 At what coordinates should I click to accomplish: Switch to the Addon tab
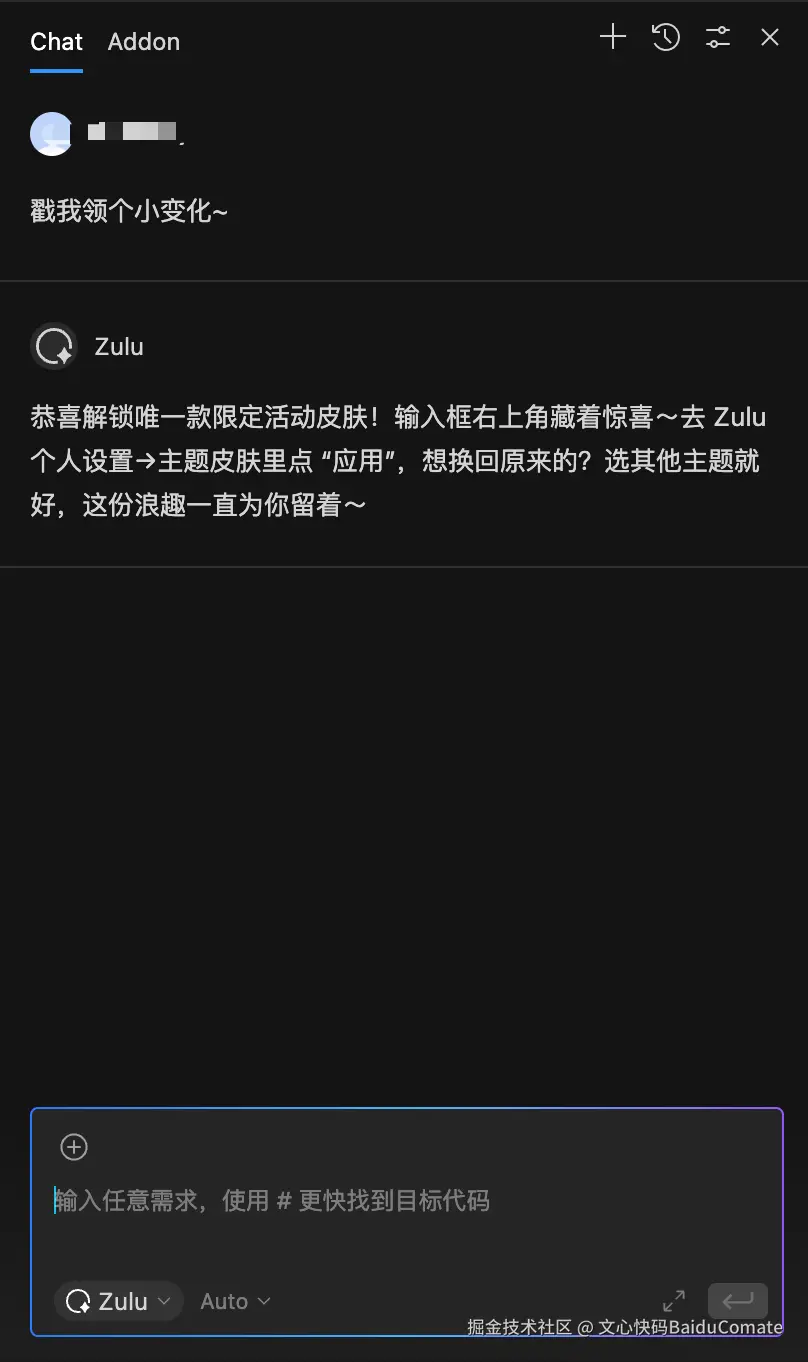(144, 42)
